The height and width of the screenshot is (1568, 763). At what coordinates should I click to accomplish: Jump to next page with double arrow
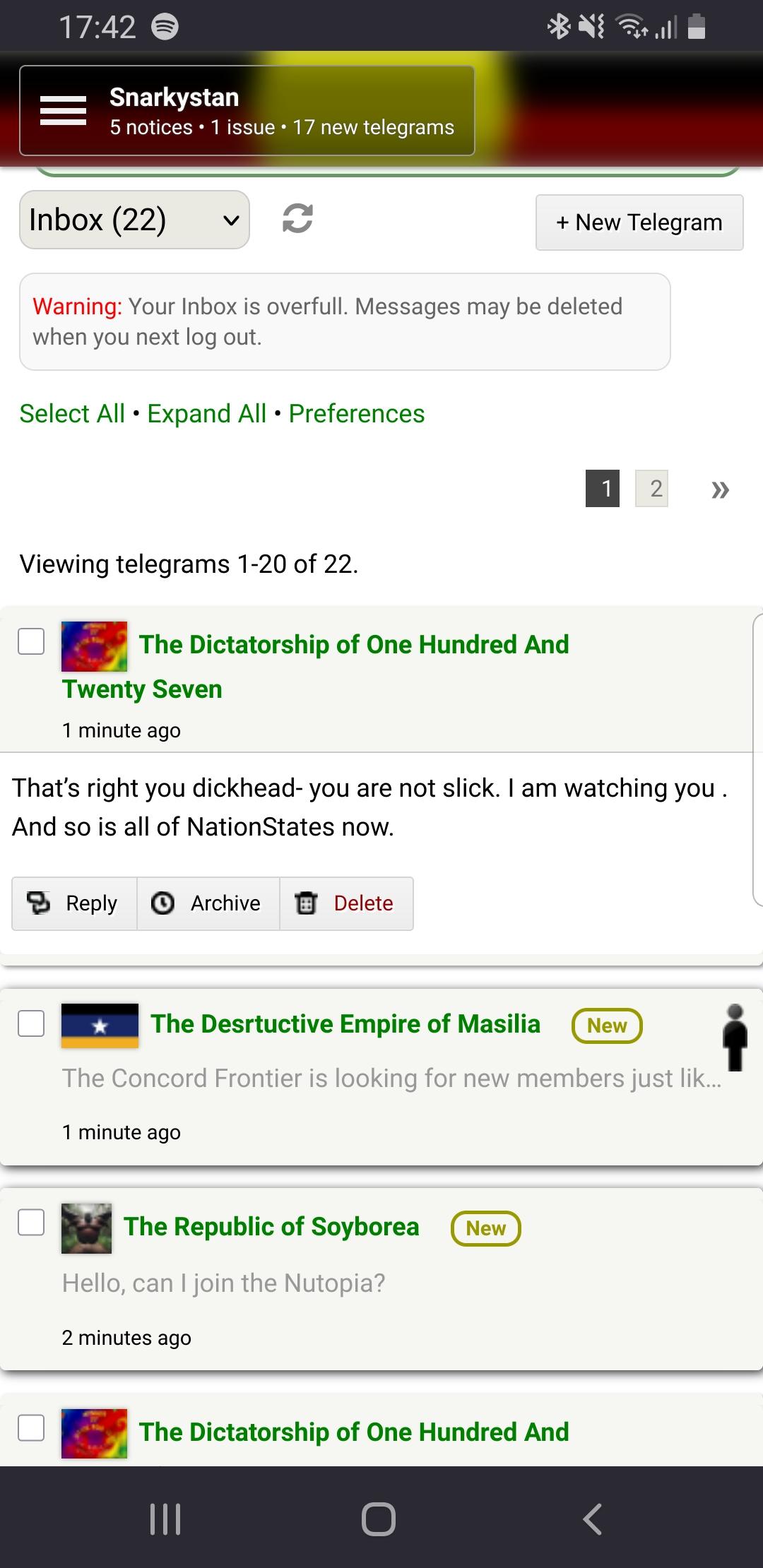(x=719, y=489)
